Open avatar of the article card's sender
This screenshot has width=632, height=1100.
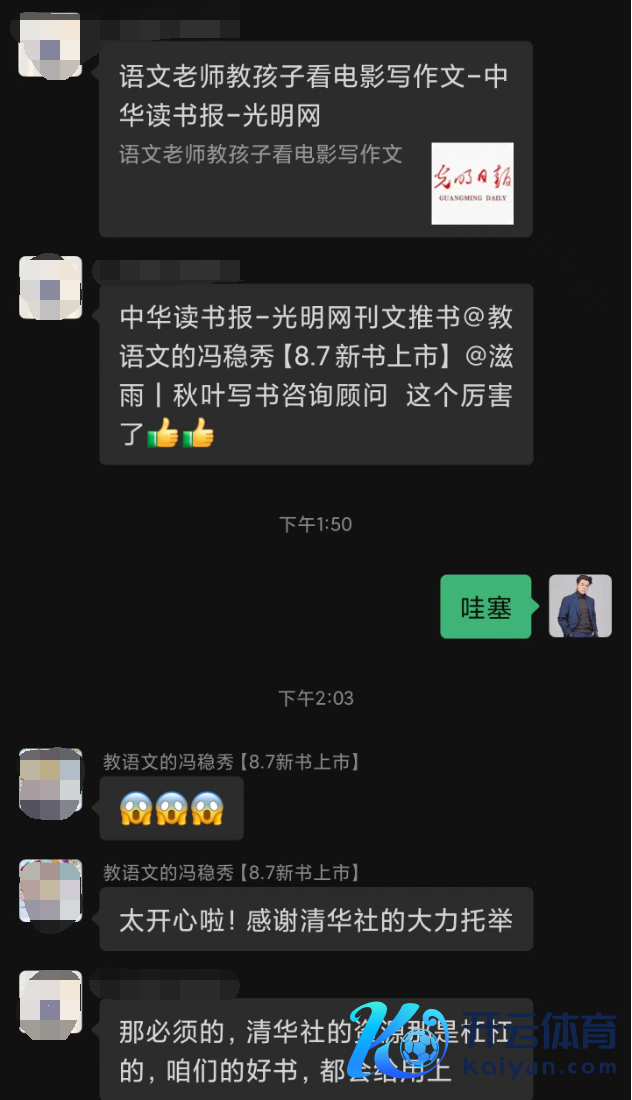[51, 45]
